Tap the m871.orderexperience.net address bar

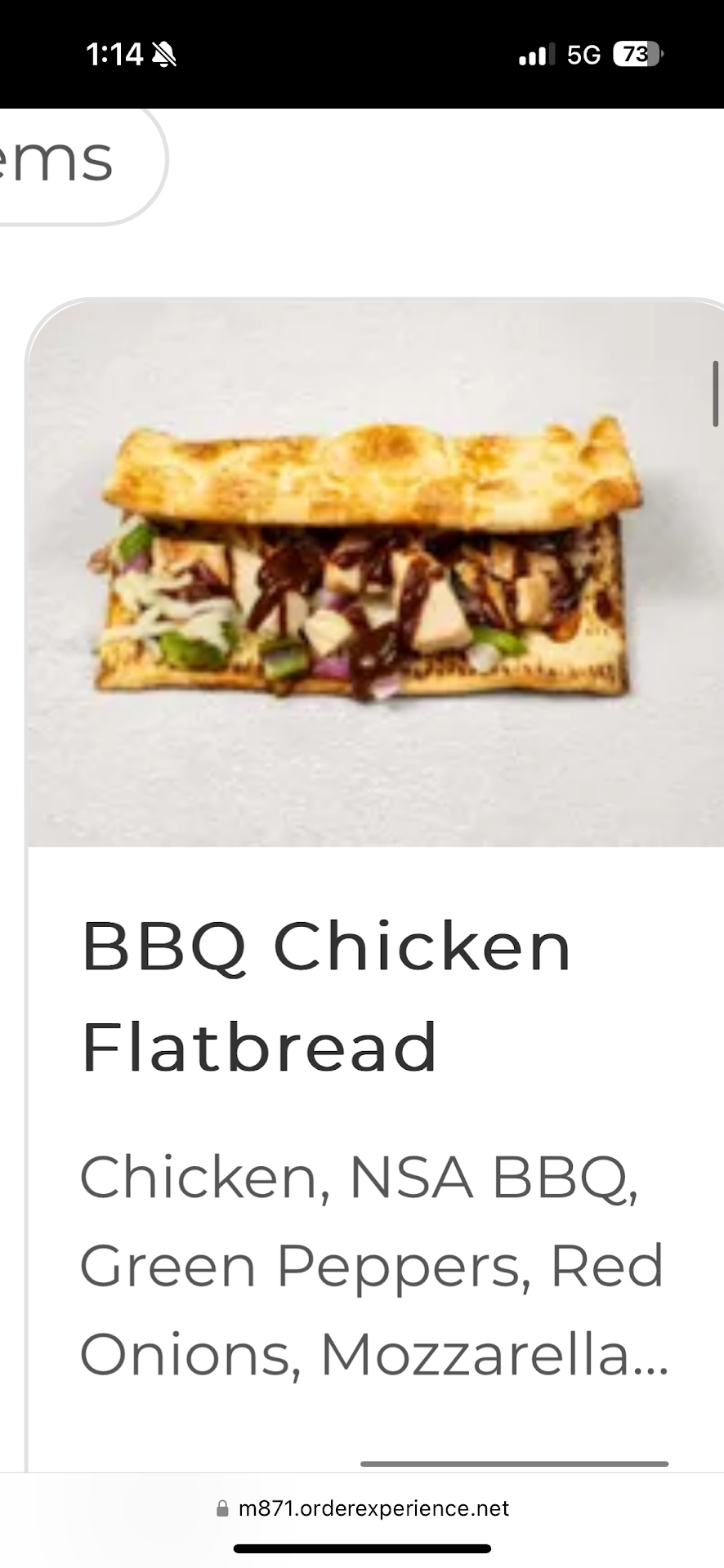362,1508
